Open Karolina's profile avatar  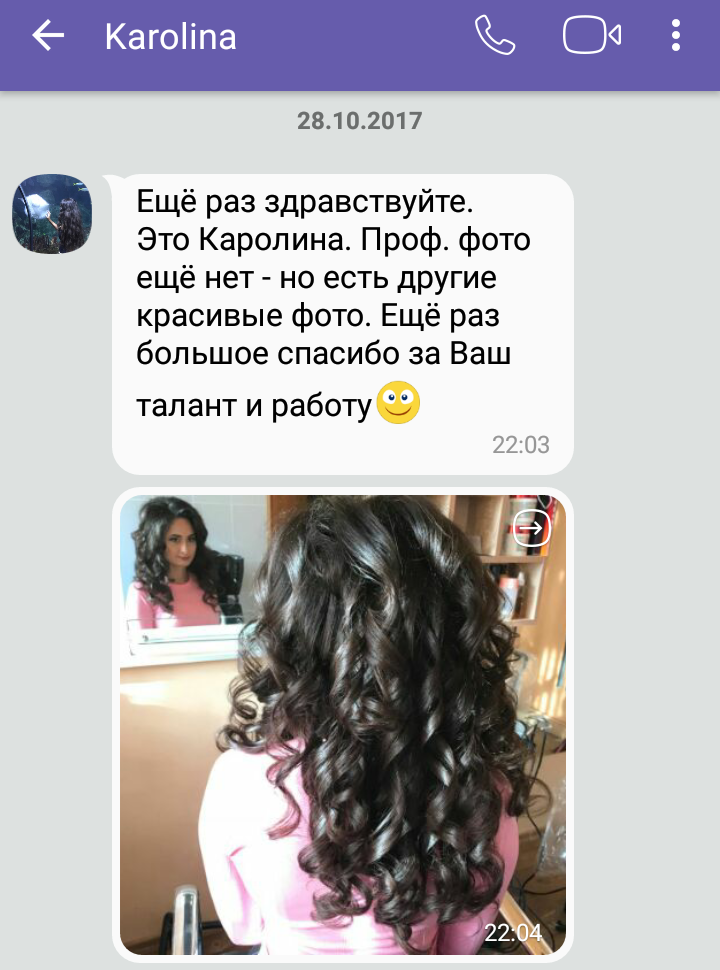point(52,213)
